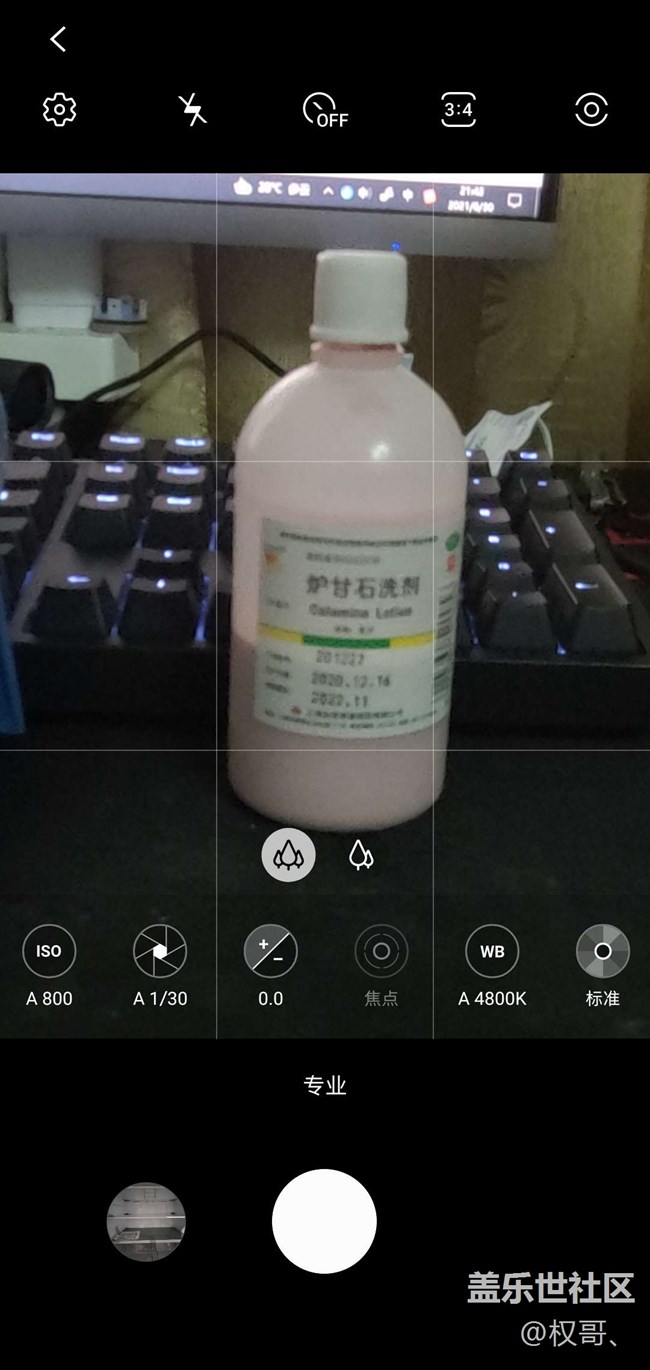650x1370 pixels.
Task: Change the 3:4 aspect ratio
Action: (x=458, y=110)
